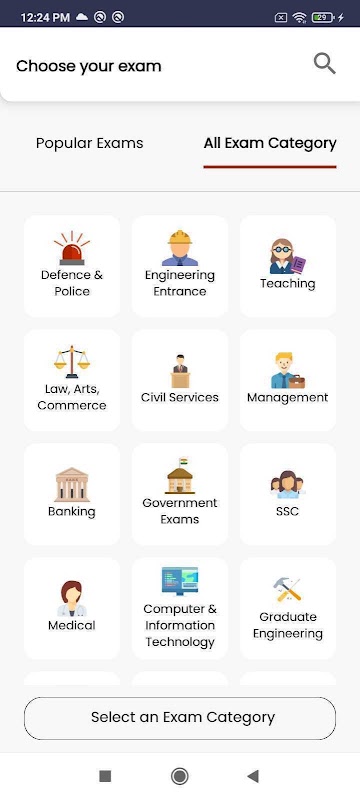This screenshot has height=800, width=360.
Task: Select Computer & Information Technology category
Action: click(x=180, y=608)
